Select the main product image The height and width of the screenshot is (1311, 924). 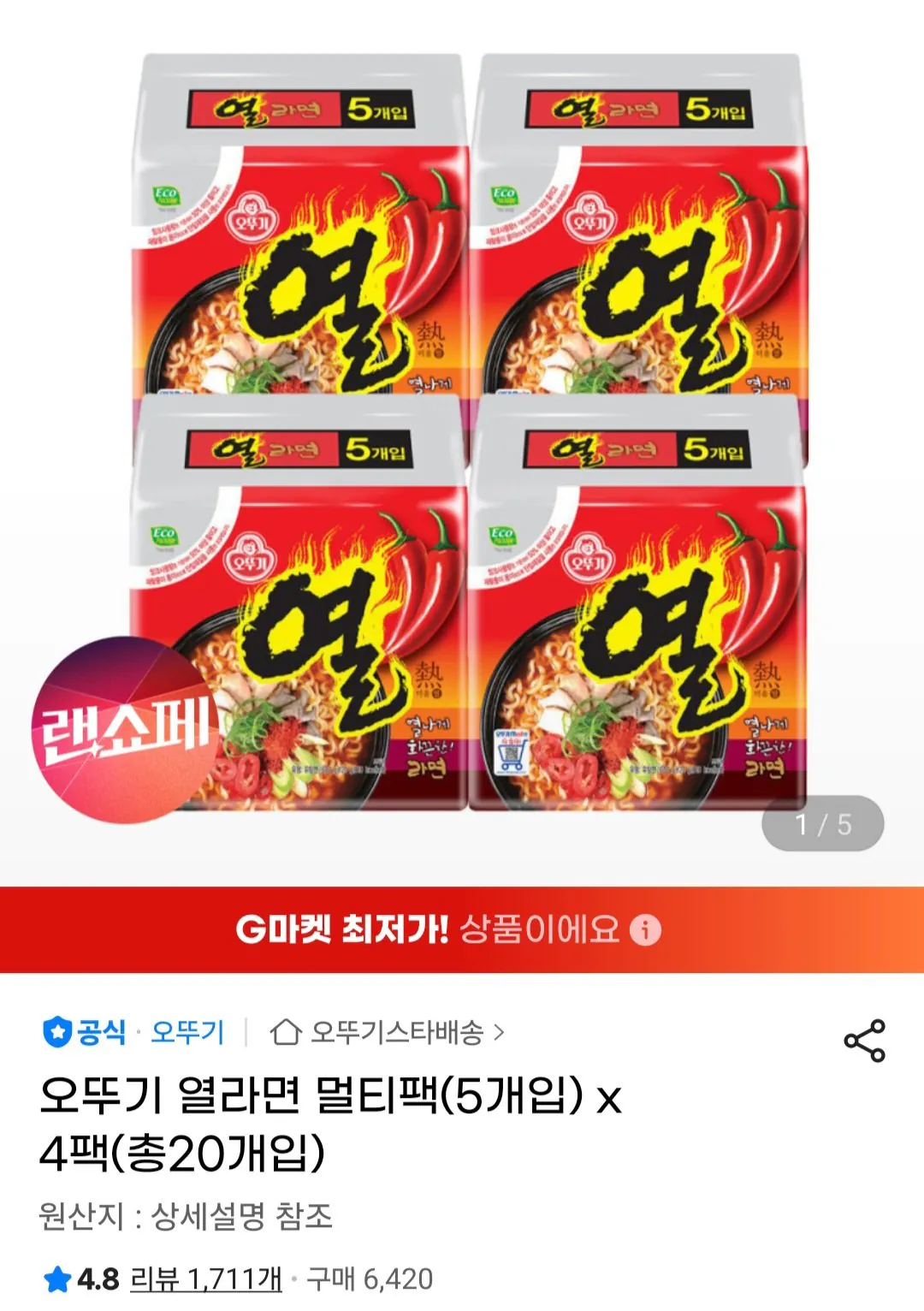pyautogui.click(x=462, y=428)
